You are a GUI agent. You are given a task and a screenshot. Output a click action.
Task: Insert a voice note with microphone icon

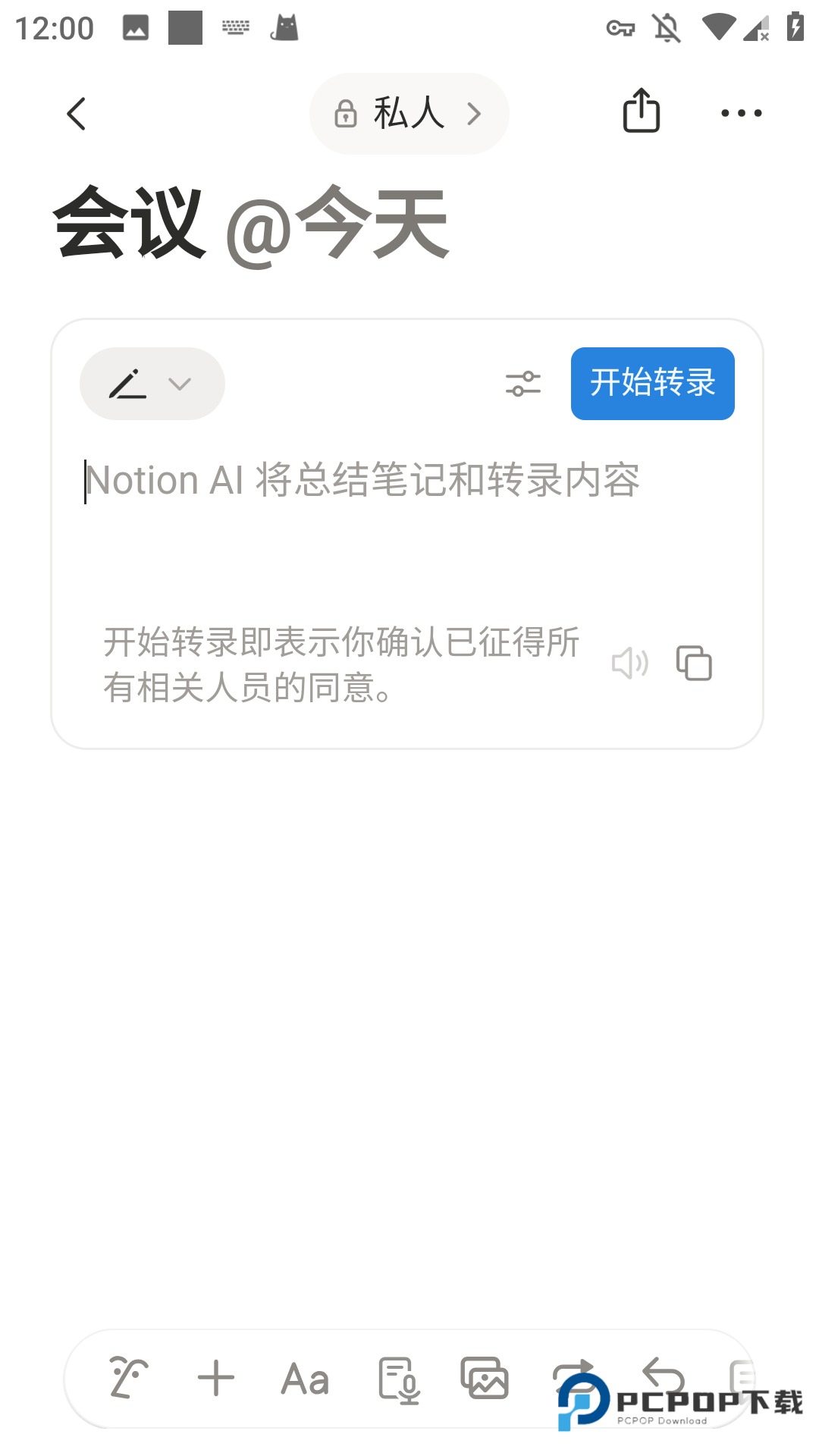tap(399, 1379)
